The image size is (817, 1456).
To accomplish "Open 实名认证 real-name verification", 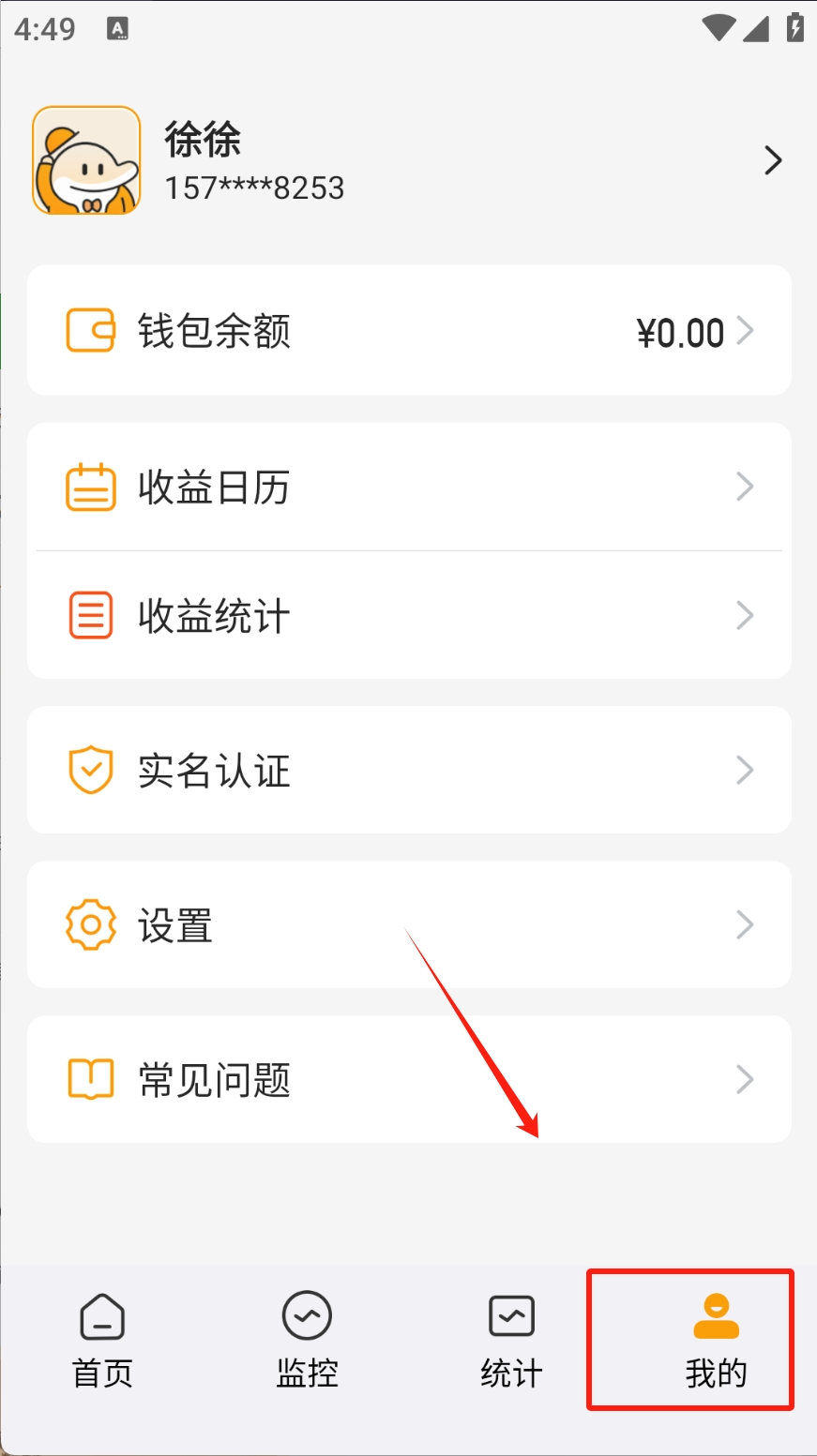I will [408, 771].
